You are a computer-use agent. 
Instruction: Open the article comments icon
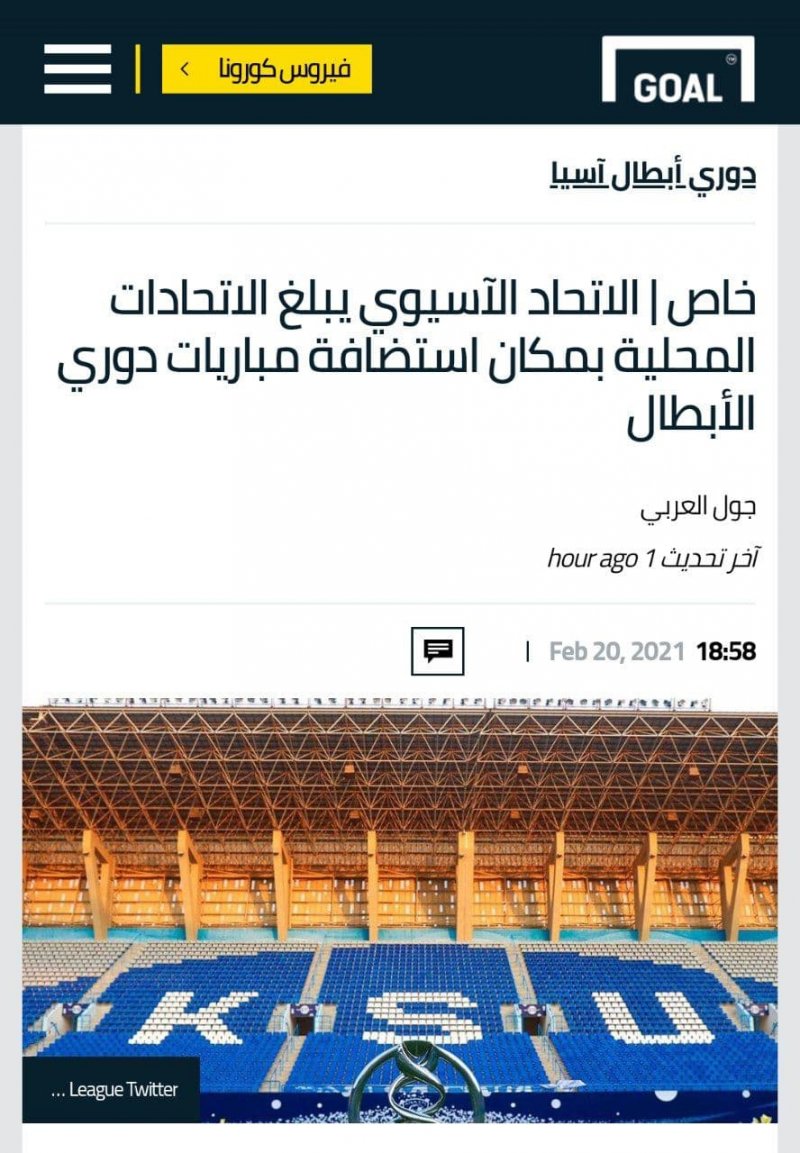438,651
